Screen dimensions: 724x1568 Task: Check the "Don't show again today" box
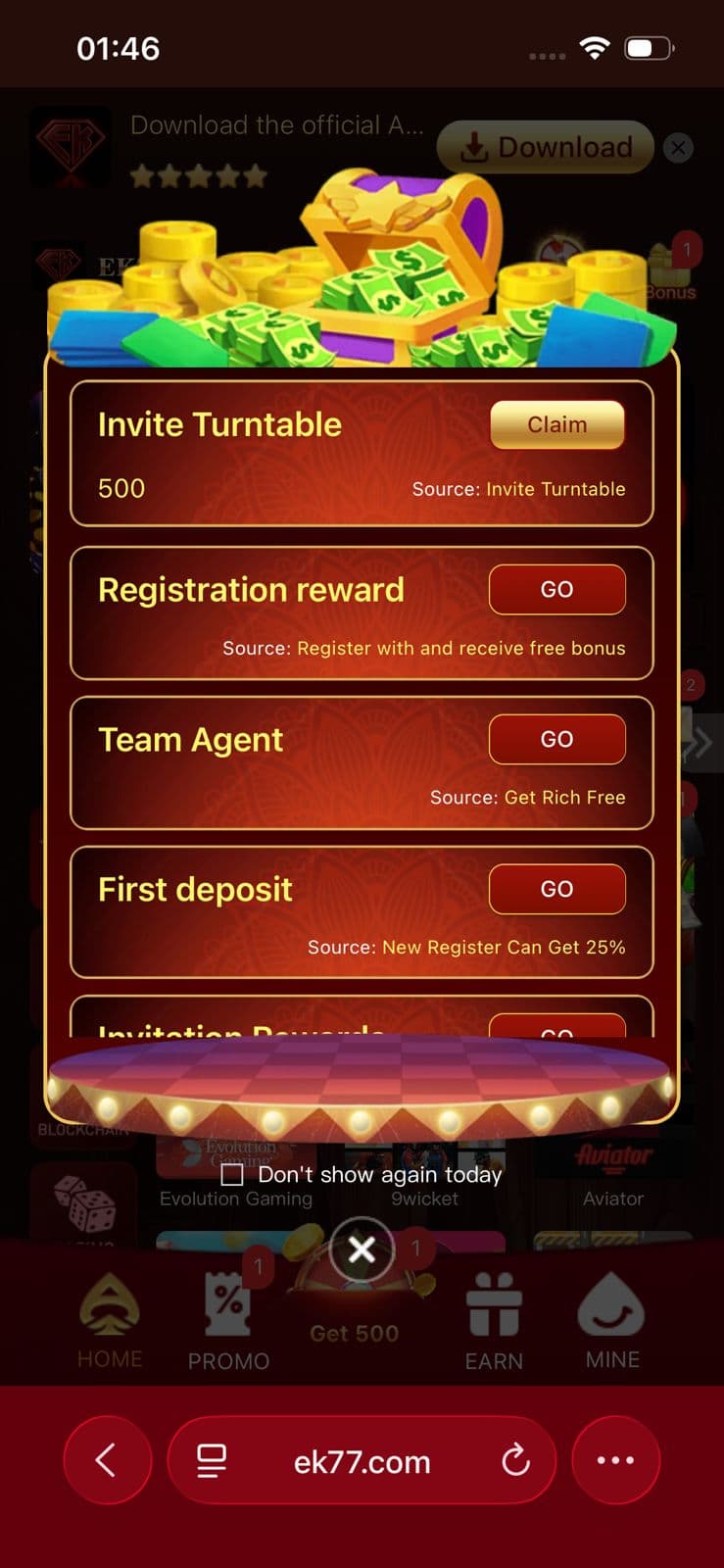click(x=232, y=1174)
